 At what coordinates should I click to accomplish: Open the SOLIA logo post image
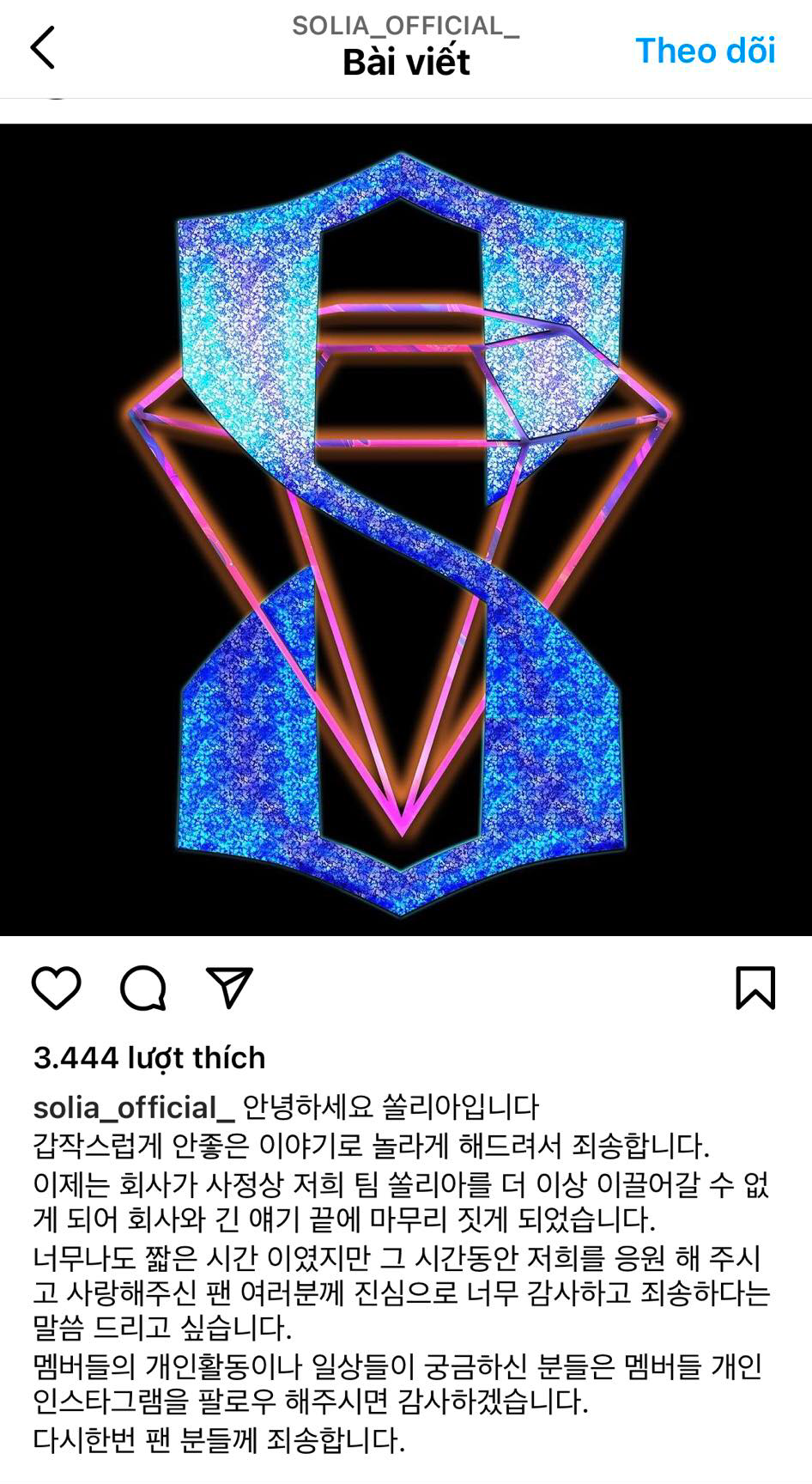coord(406,530)
